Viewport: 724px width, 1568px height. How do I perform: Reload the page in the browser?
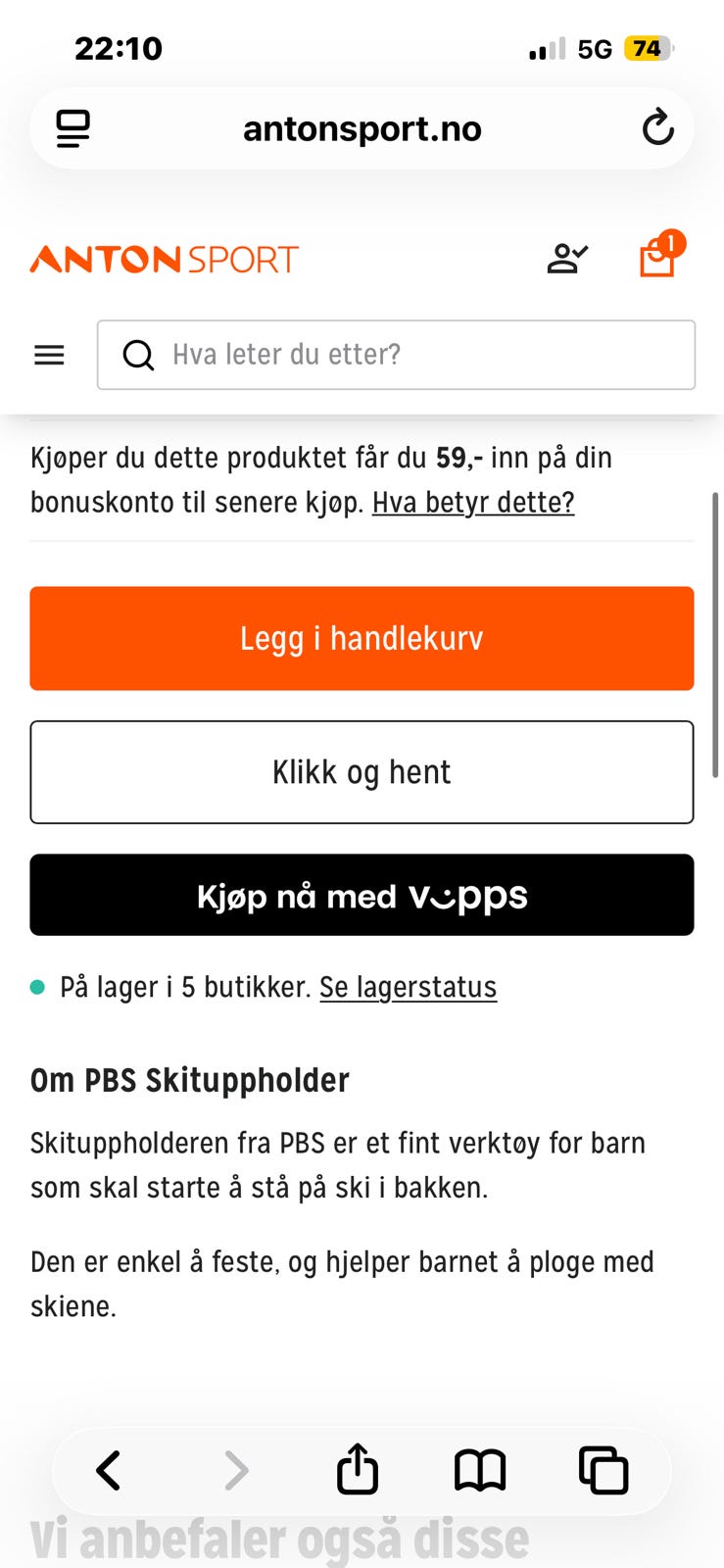(657, 128)
